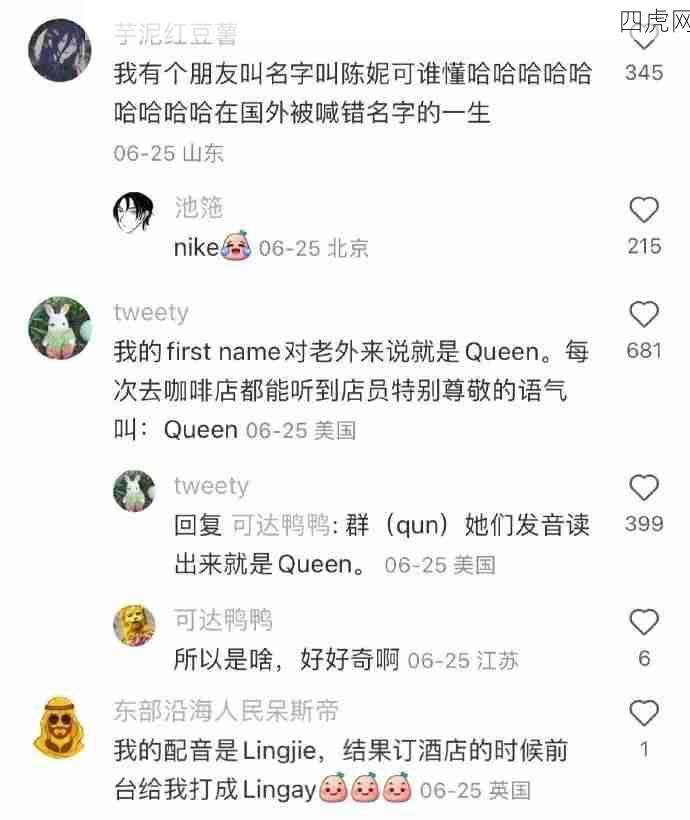Like tweety's comment with 681 likes
Image resolution: width=690 pixels, height=820 pixels.
pyautogui.click(x=644, y=315)
